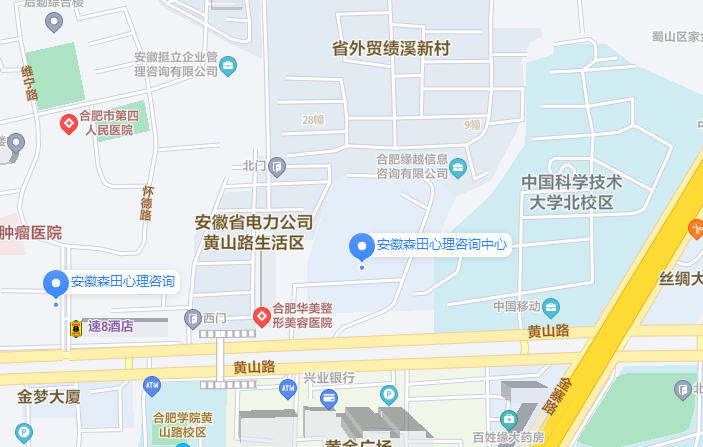Open the 兴业银行 bank marker

(329, 397)
